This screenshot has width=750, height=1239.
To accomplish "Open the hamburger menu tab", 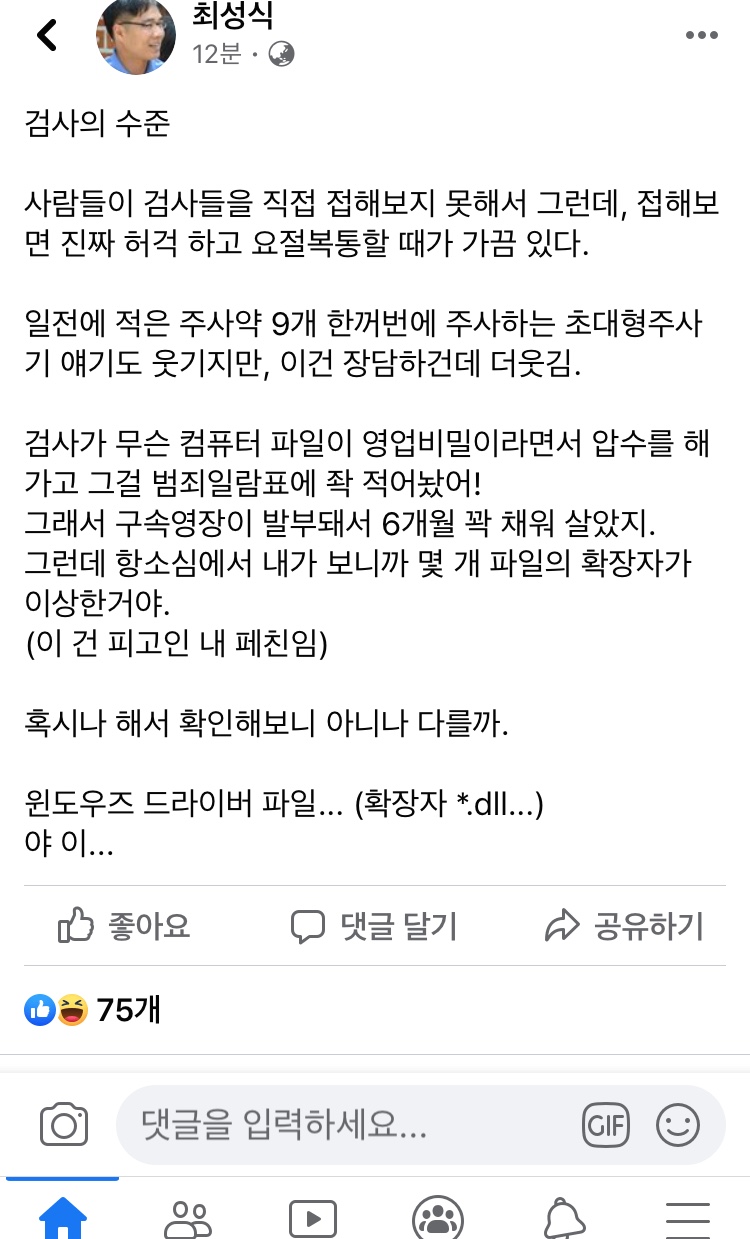I will (688, 1217).
